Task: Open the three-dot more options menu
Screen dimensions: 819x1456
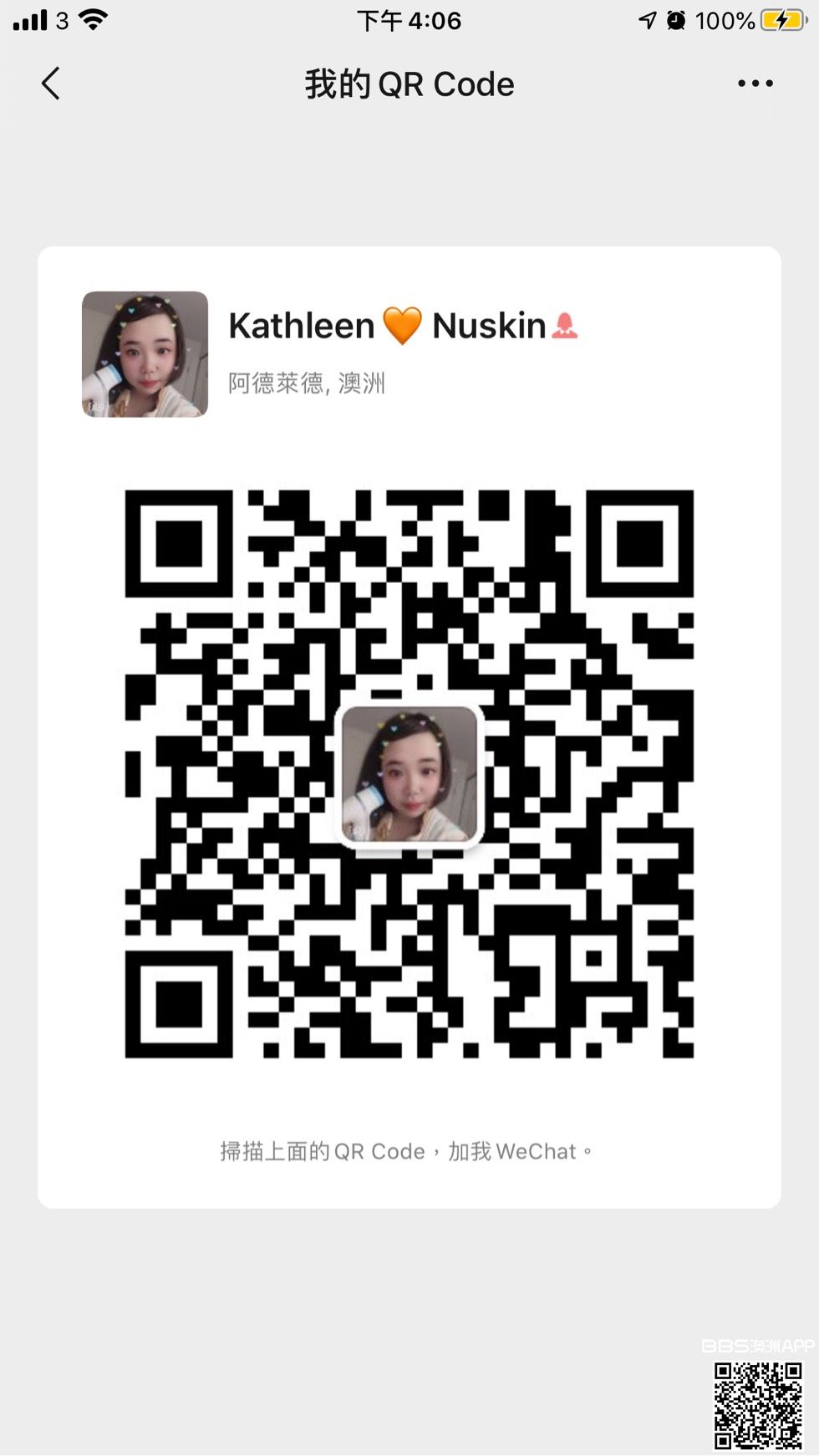Action: (755, 84)
